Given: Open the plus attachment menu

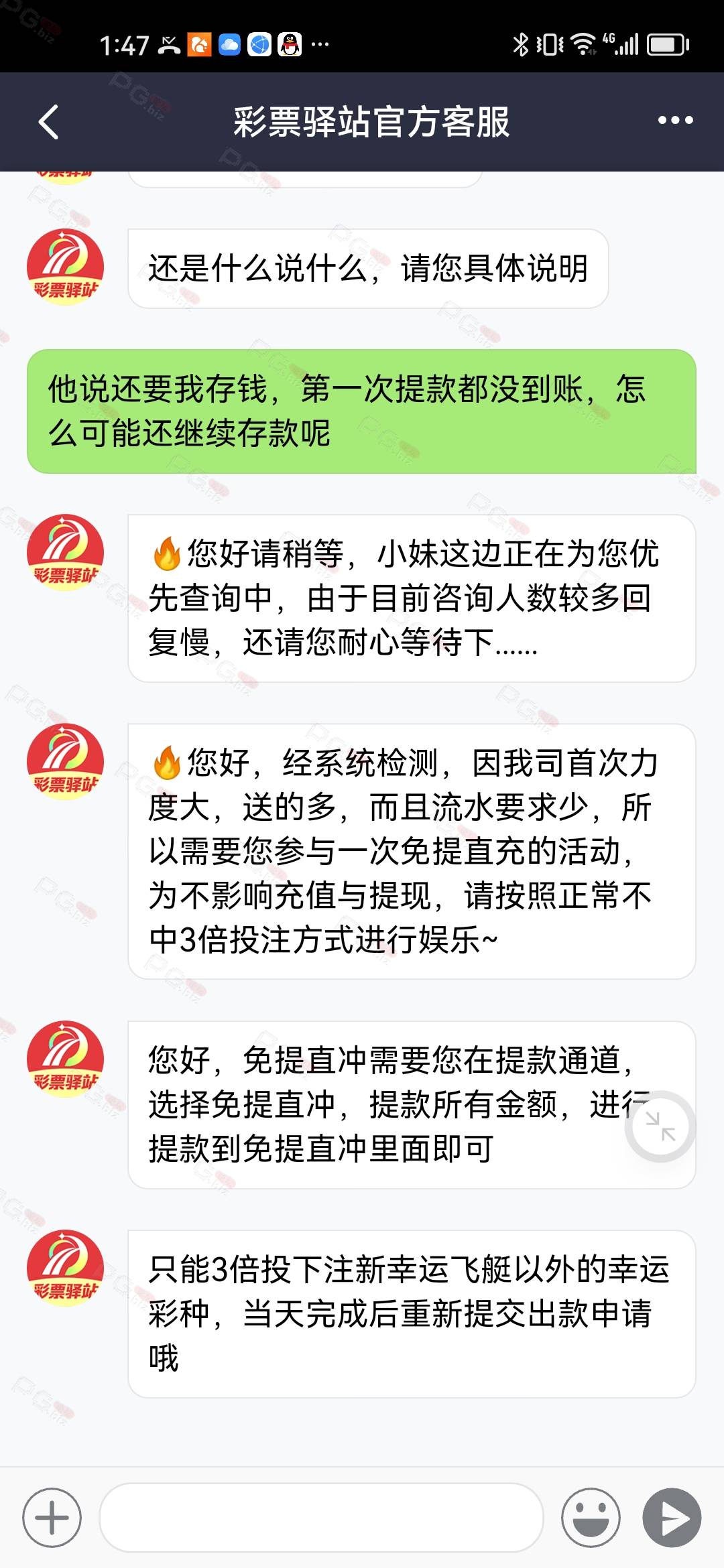Looking at the screenshot, I should (52, 1517).
